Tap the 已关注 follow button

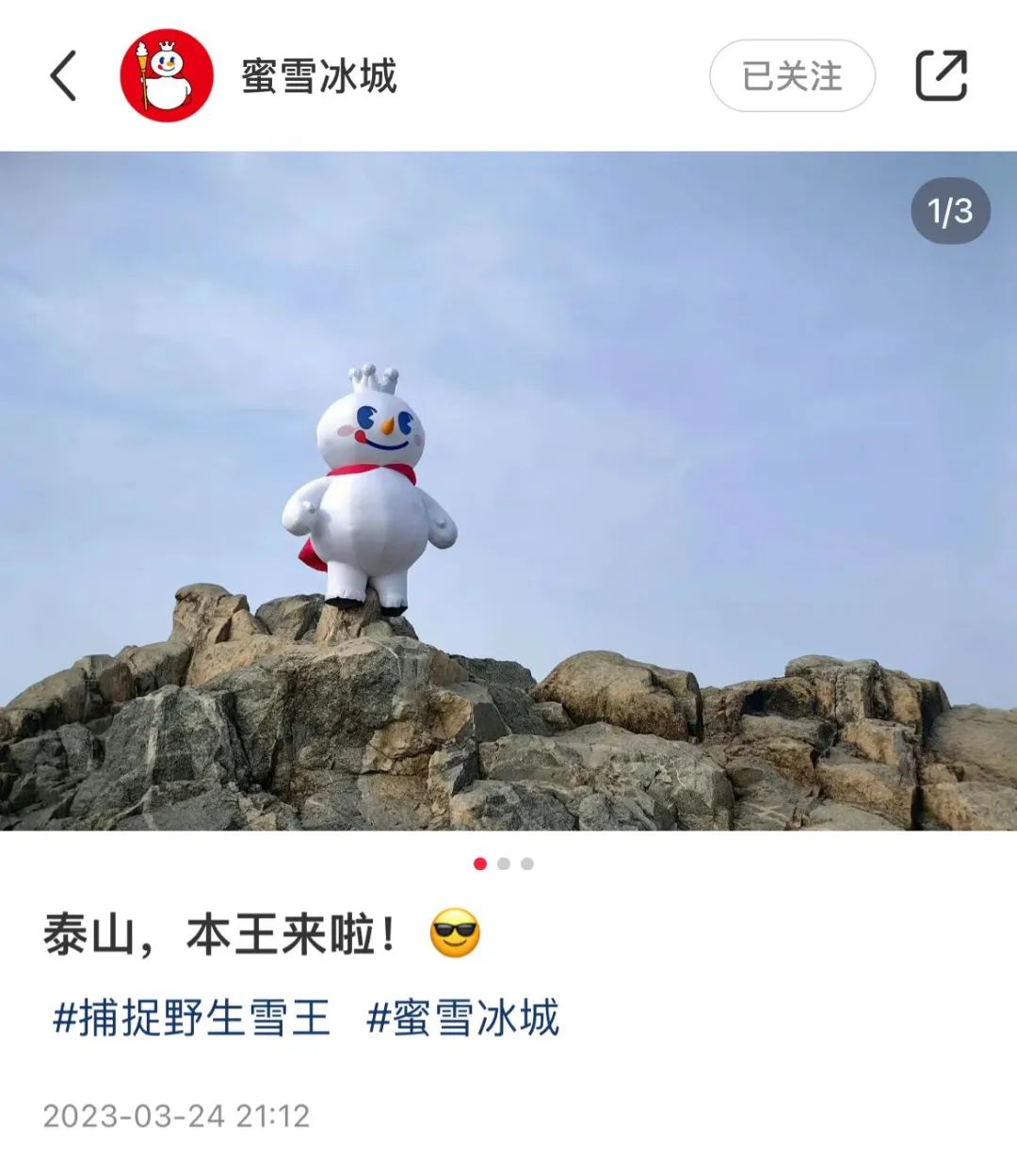point(792,76)
